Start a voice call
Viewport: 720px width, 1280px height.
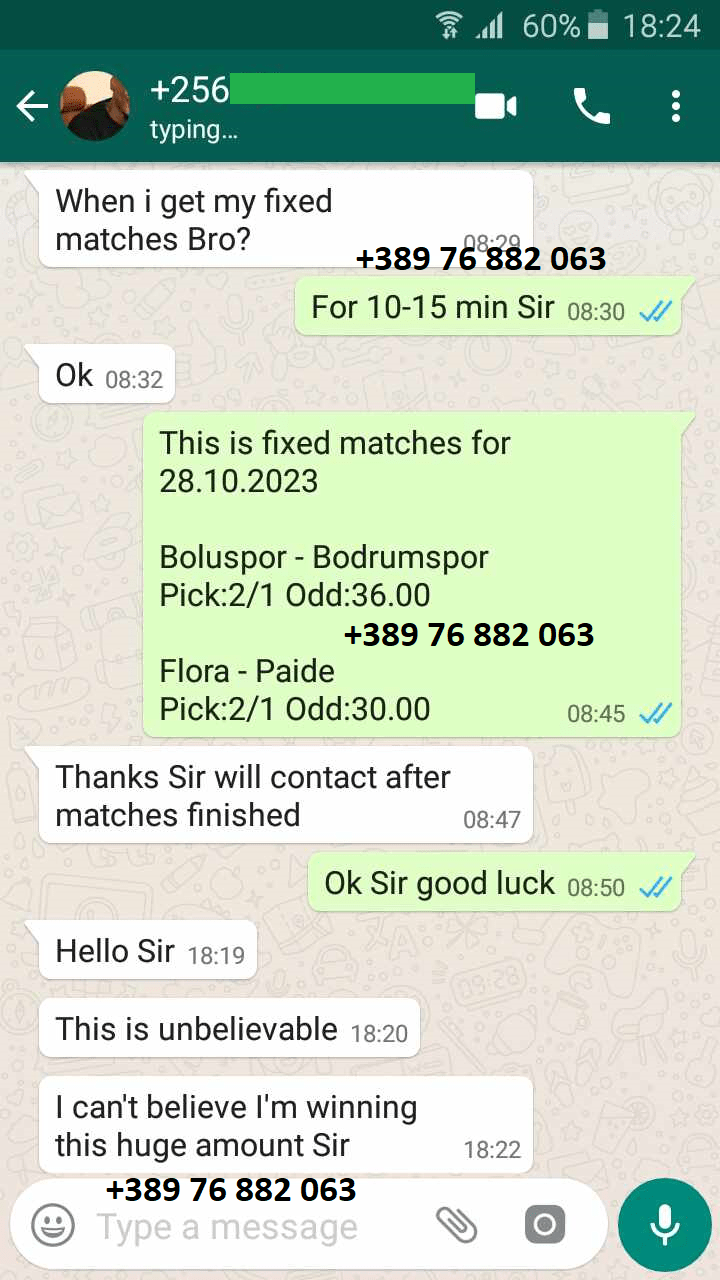591,106
